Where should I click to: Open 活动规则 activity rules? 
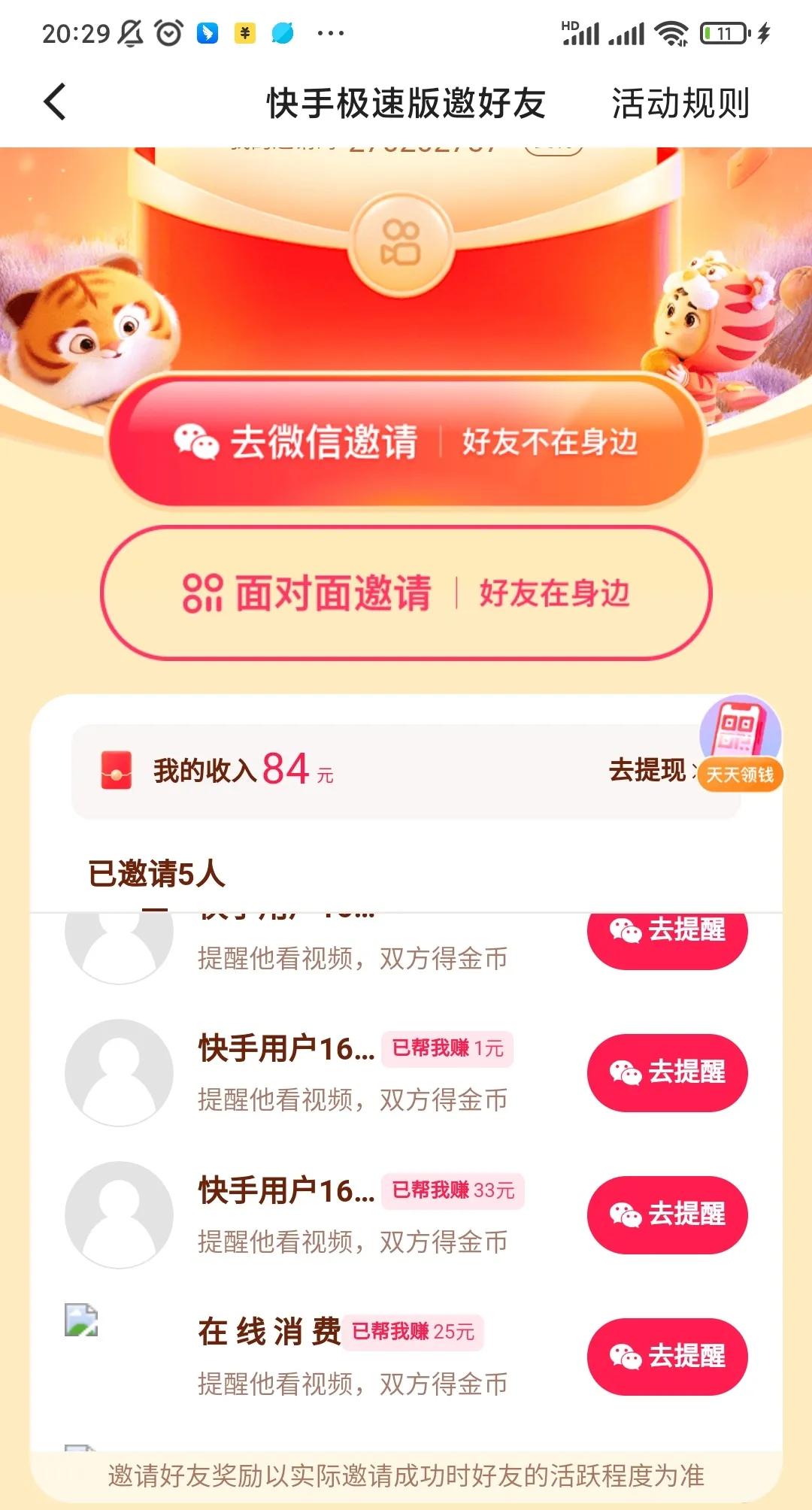pyautogui.click(x=680, y=103)
